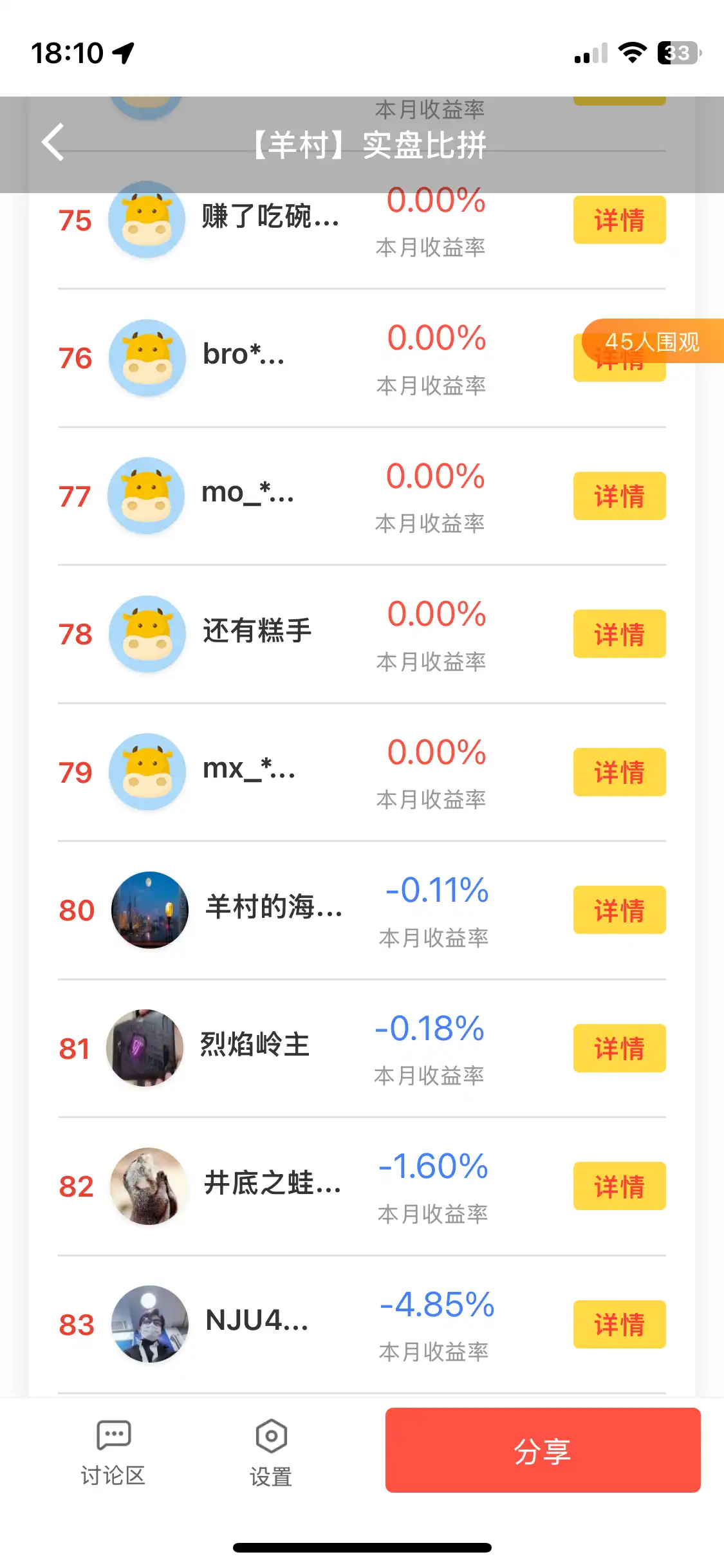724x1568 pixels.
Task: Show 详情 for rank 79 mx_*
Action: point(619,772)
